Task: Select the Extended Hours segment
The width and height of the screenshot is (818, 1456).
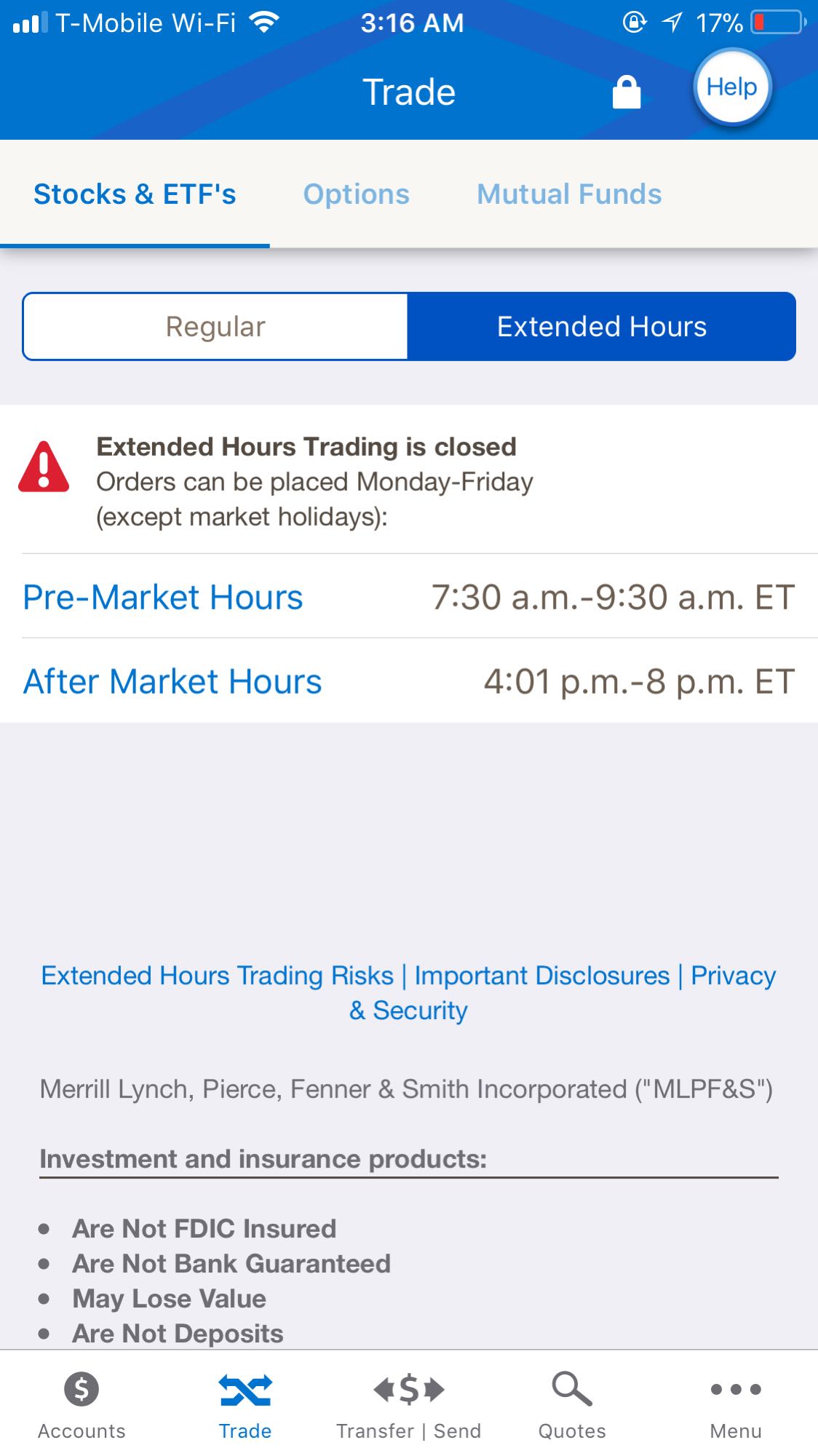Action: click(x=601, y=327)
